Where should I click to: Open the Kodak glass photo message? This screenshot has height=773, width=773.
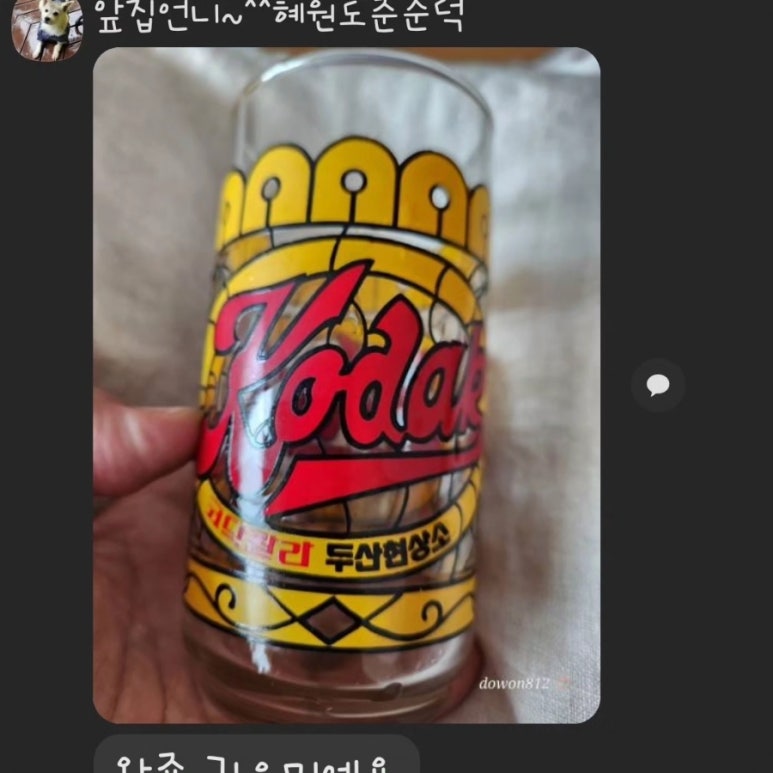tap(346, 385)
